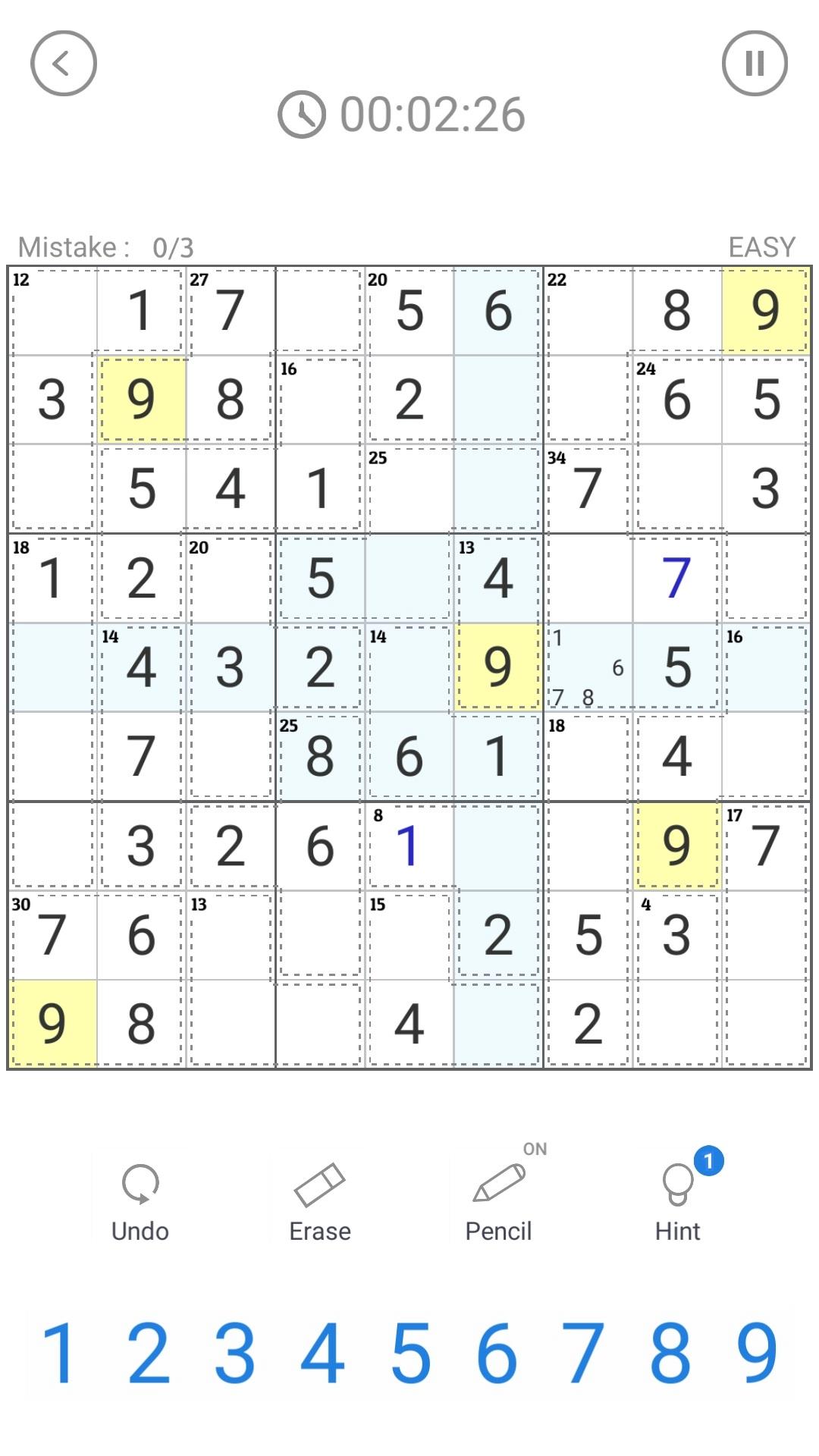
Task: Enter number 5 from the number pad
Action: 410,1353
